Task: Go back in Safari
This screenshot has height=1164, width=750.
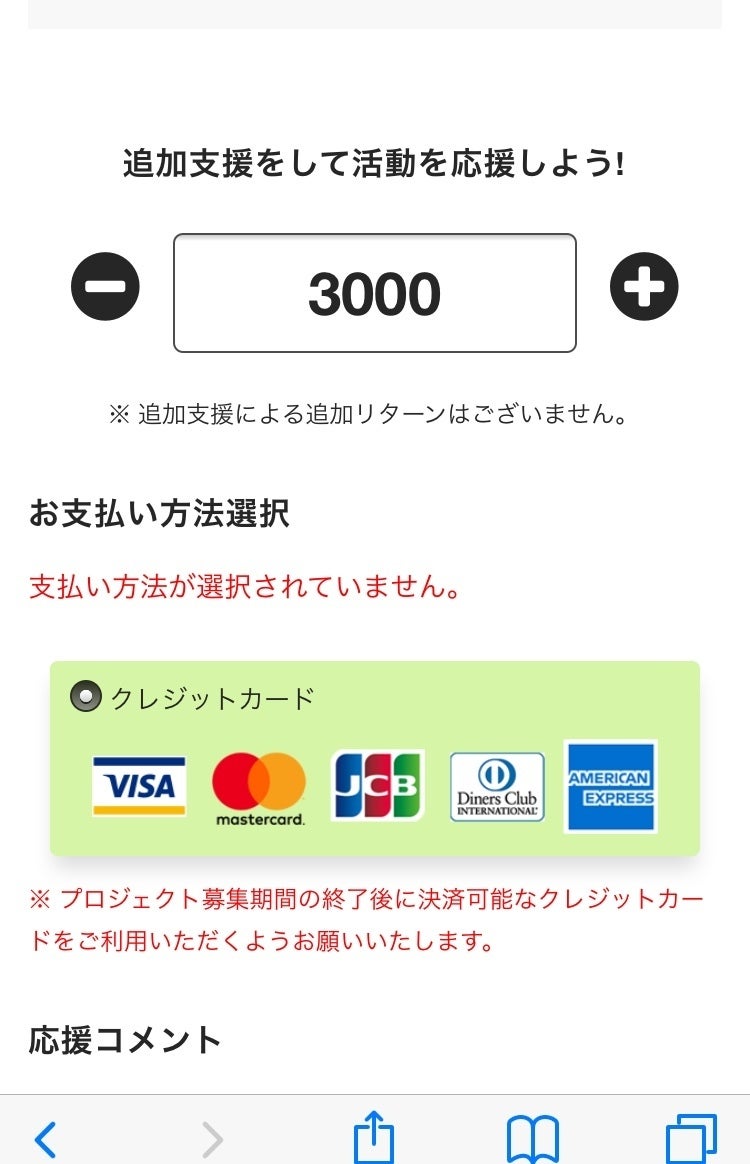Action: (46, 1139)
